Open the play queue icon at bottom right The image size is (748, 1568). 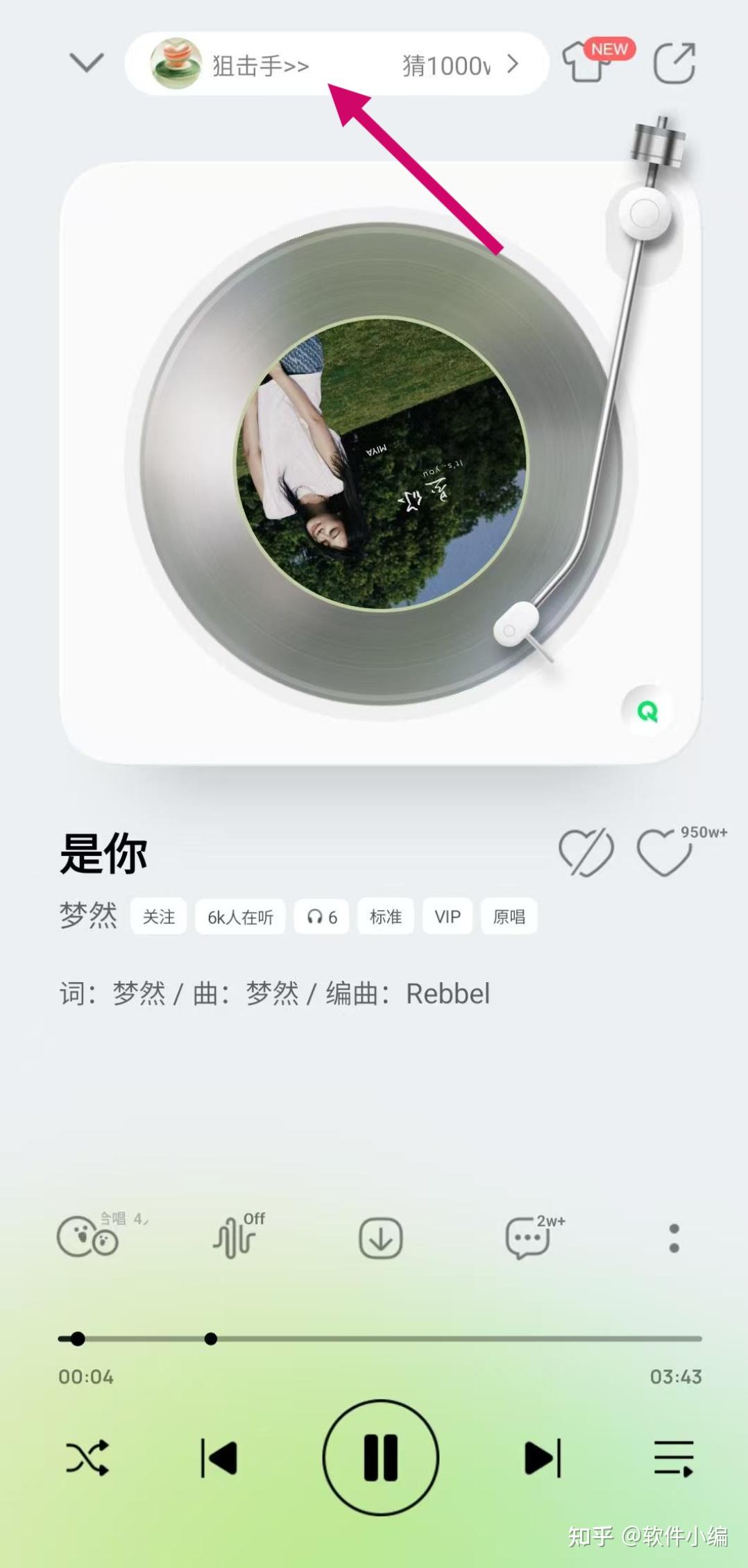[x=672, y=1458]
